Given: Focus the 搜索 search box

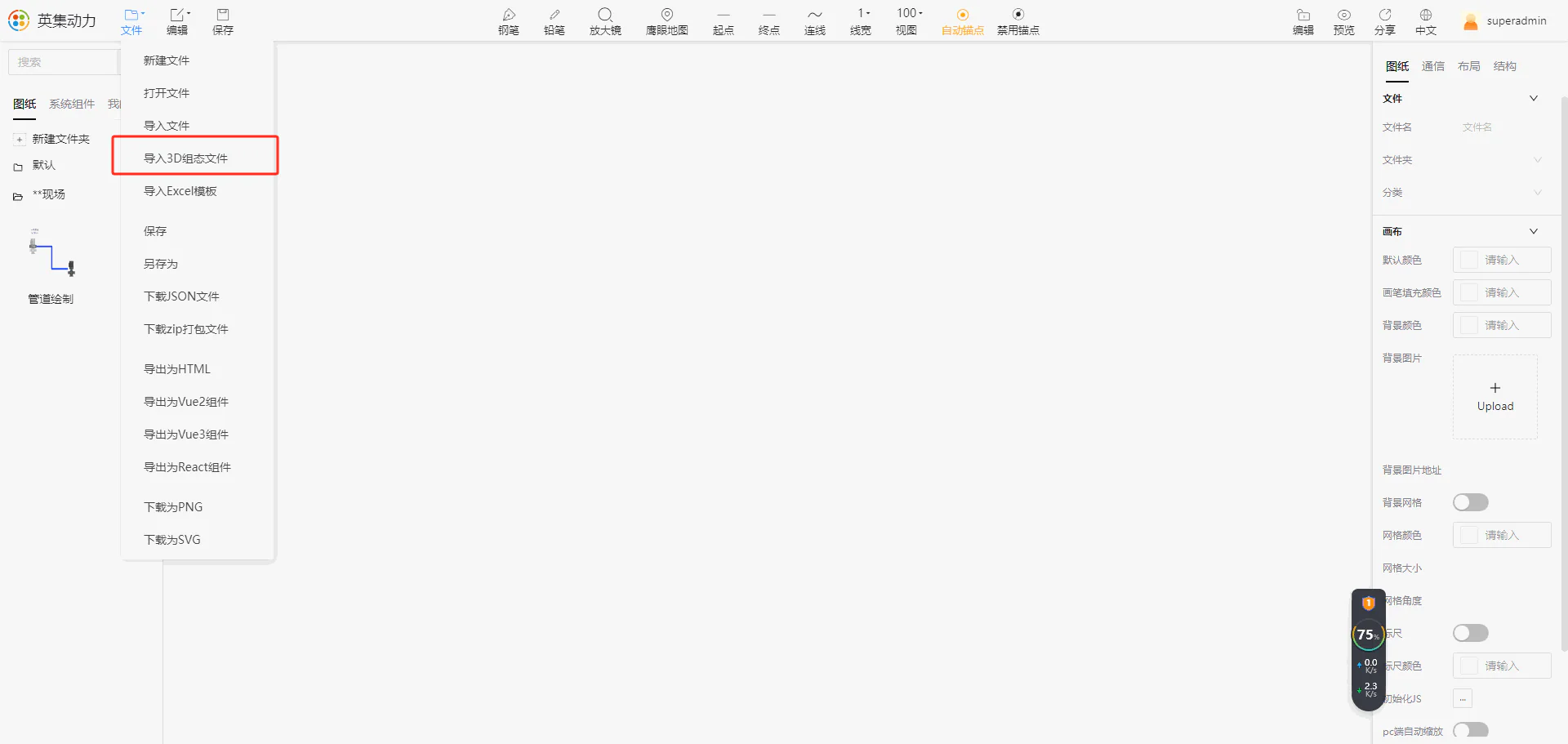Looking at the screenshot, I should pos(64,62).
